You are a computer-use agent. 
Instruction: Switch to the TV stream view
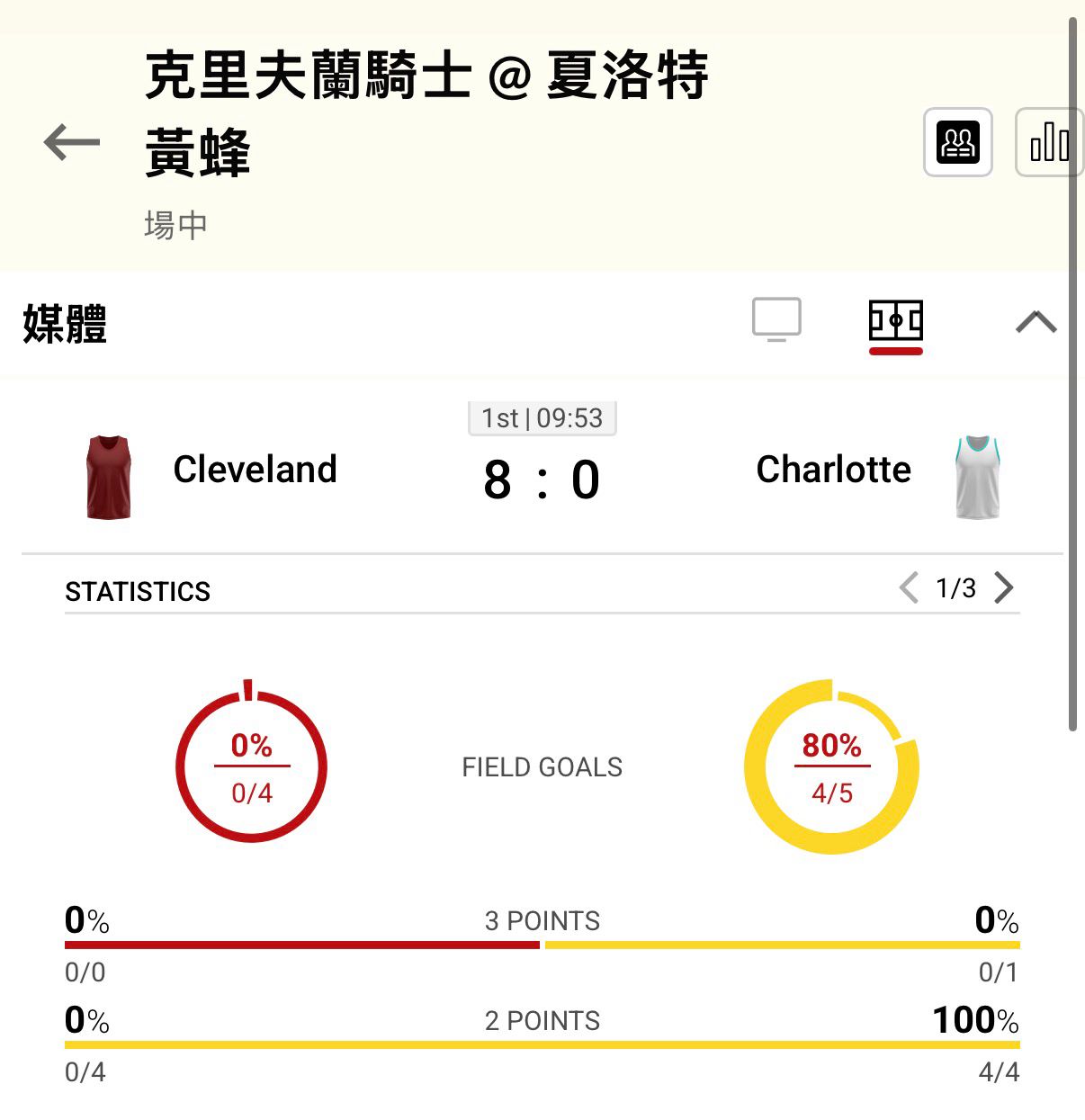coord(776,320)
